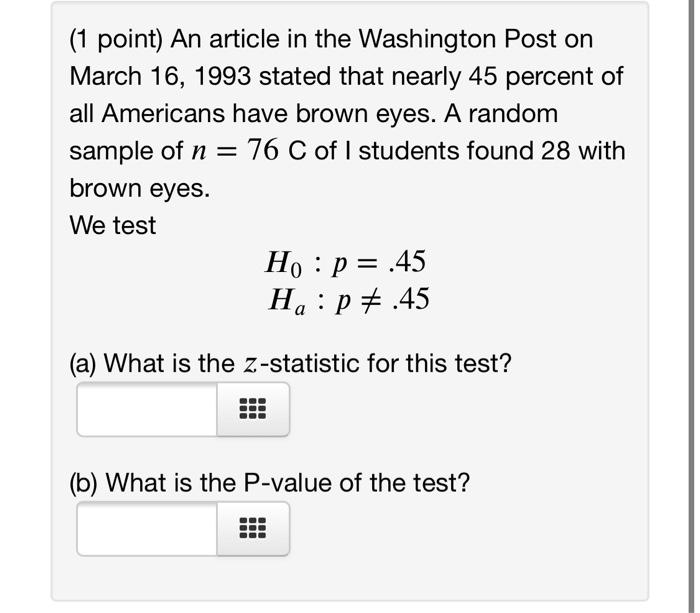
Task: Focus the P-value answer input box
Action: pos(147,528)
